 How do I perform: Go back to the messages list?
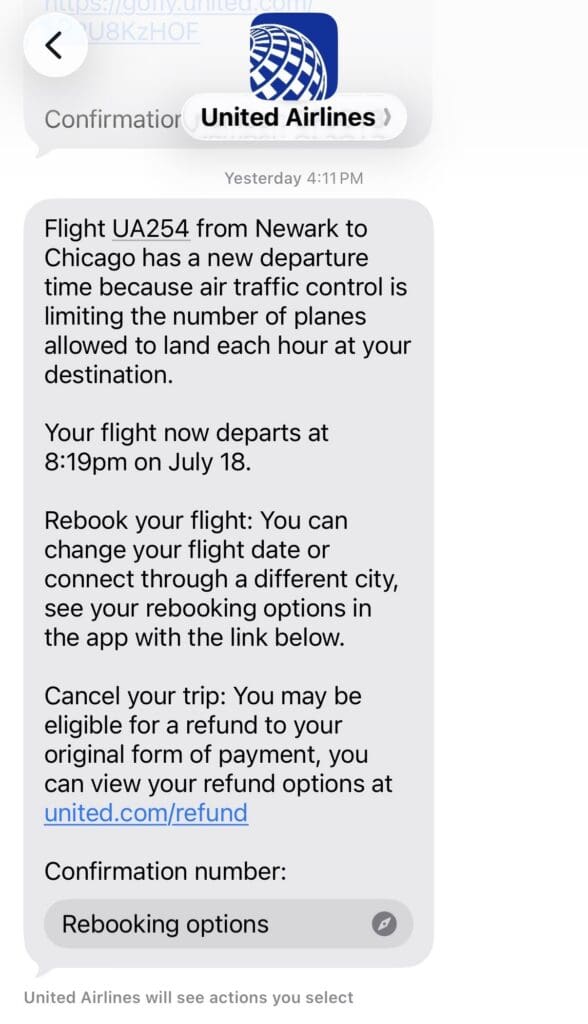(x=56, y=45)
